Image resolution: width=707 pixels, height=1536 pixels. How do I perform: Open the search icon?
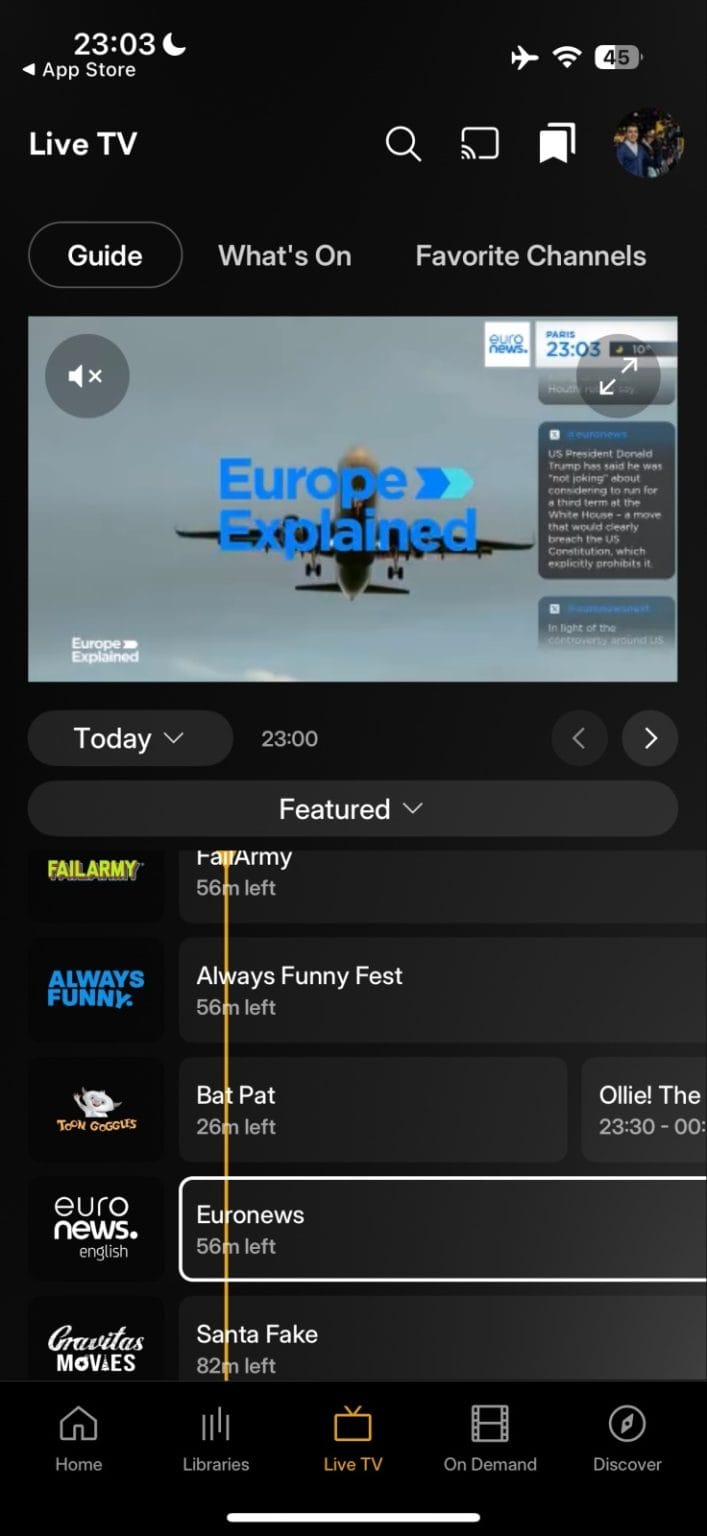pos(403,144)
